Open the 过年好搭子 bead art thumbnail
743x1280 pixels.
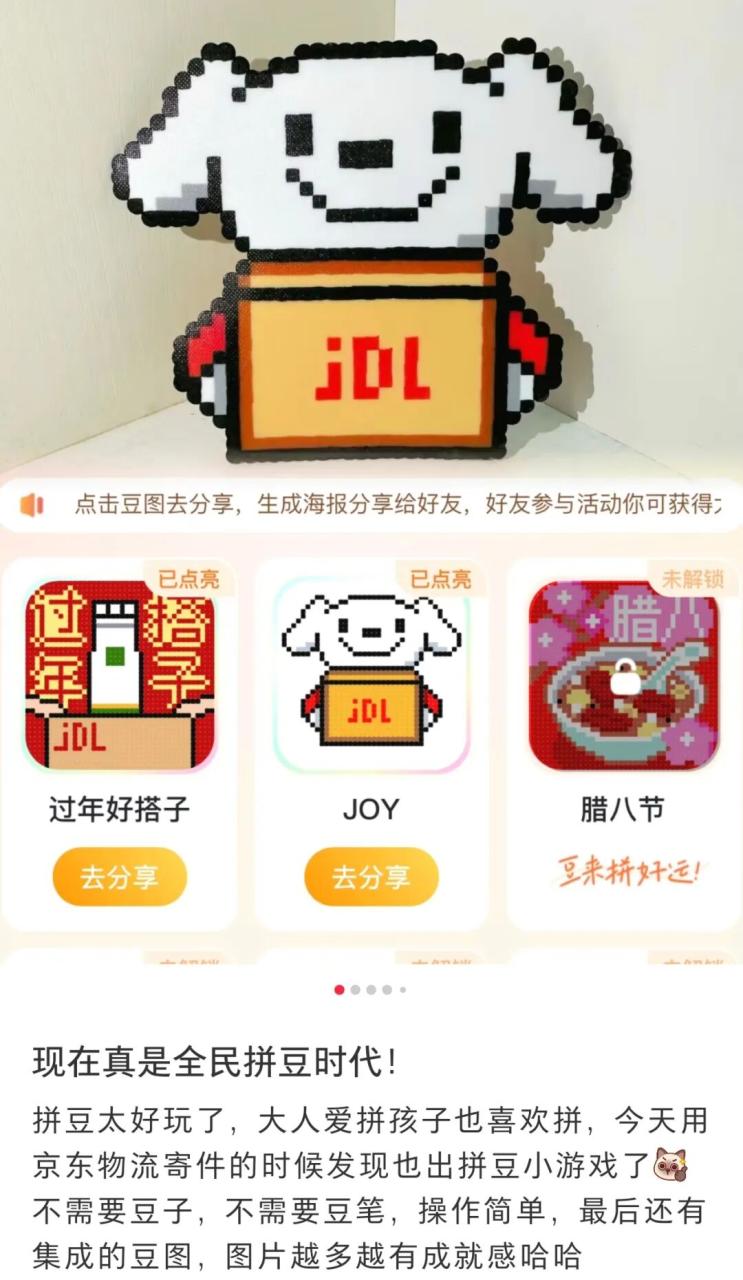tap(119, 670)
